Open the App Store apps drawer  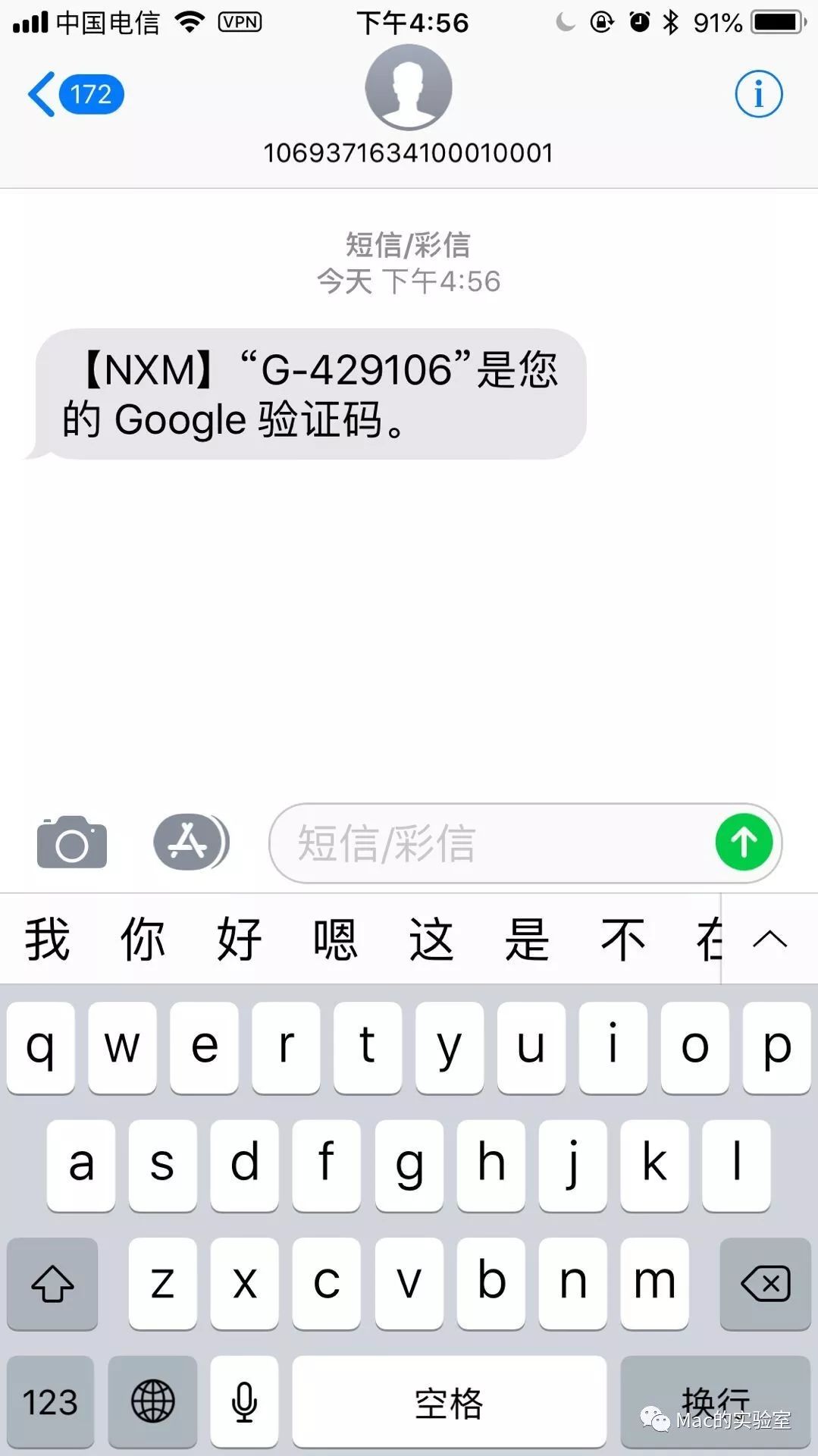(191, 843)
